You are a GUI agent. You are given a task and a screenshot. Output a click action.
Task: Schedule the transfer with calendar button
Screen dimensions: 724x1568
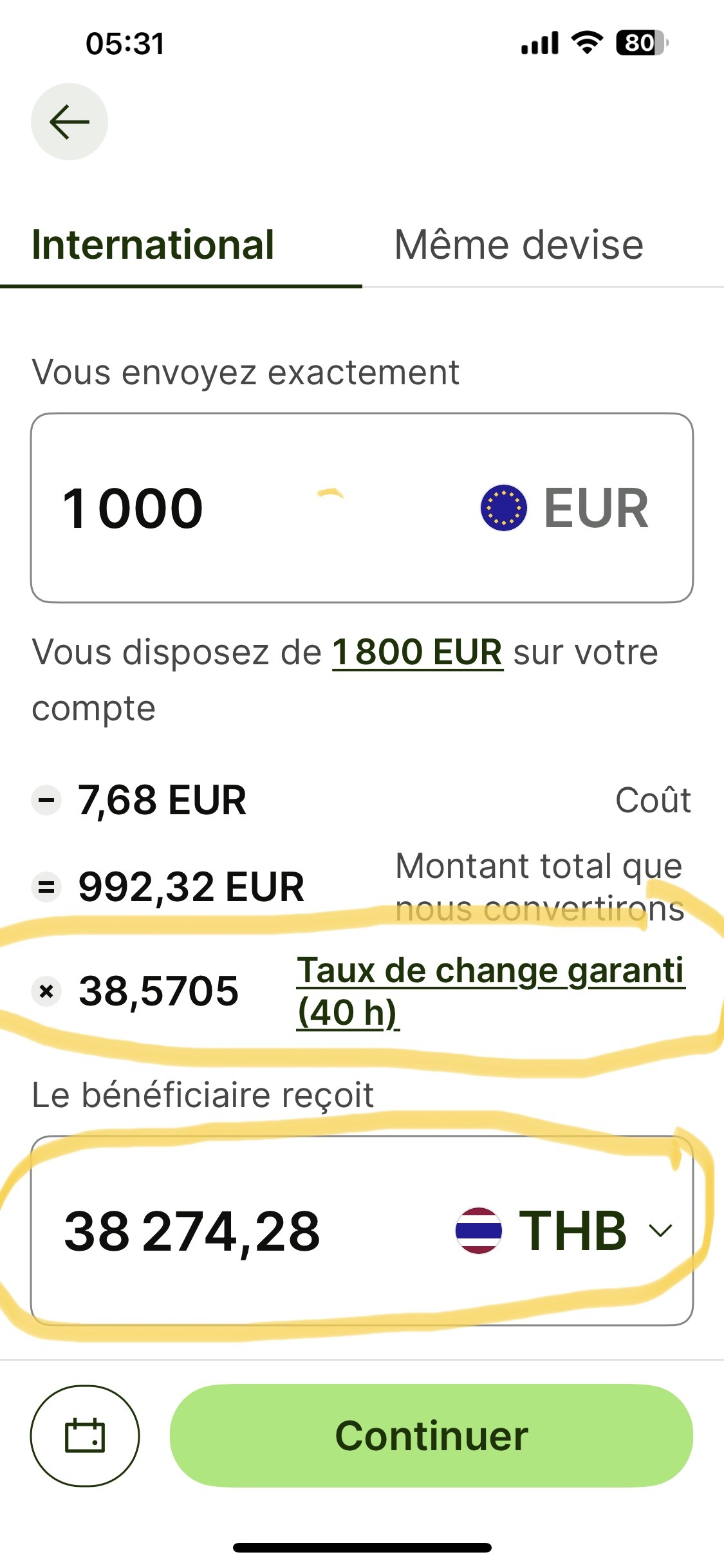point(85,1435)
